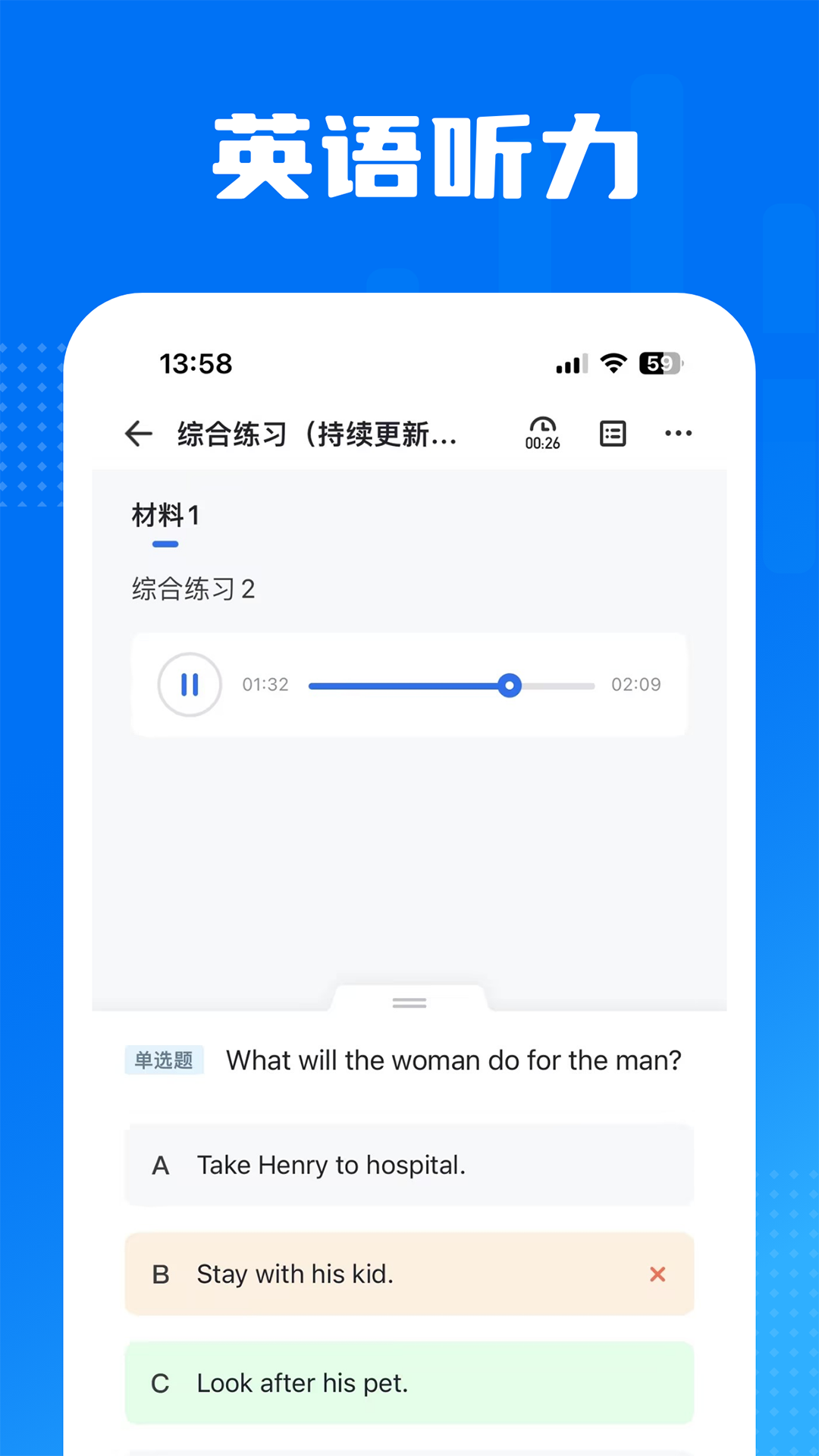Tap the 单选题 question type label
This screenshot has height=1456, width=819.
(164, 1059)
